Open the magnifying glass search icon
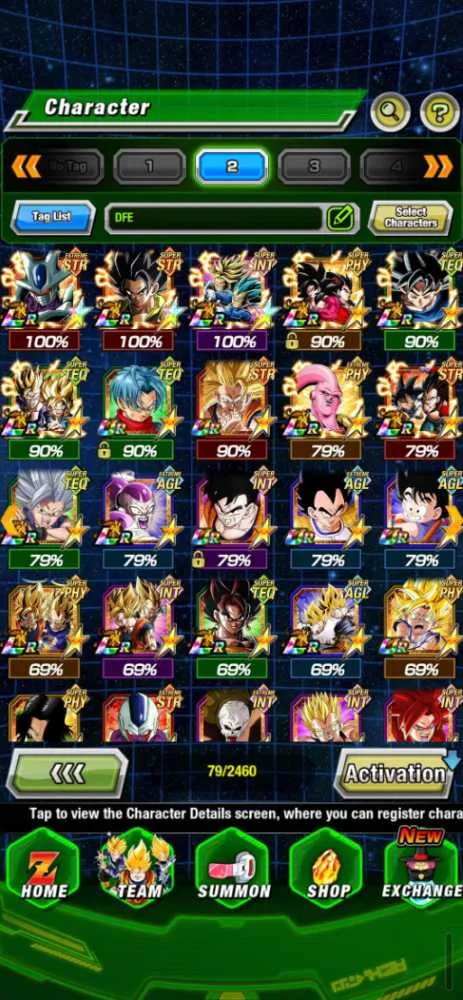Viewport: 463px width, 1000px height. point(390,112)
